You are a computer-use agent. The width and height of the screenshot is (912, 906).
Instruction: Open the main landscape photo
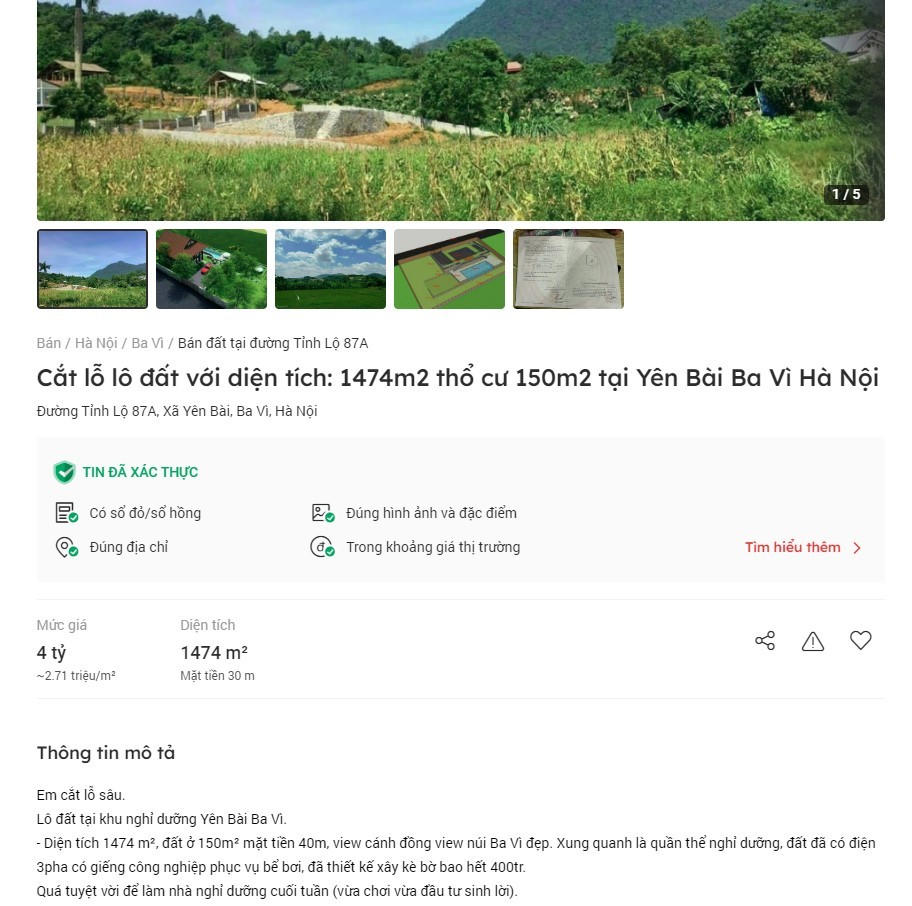point(460,110)
